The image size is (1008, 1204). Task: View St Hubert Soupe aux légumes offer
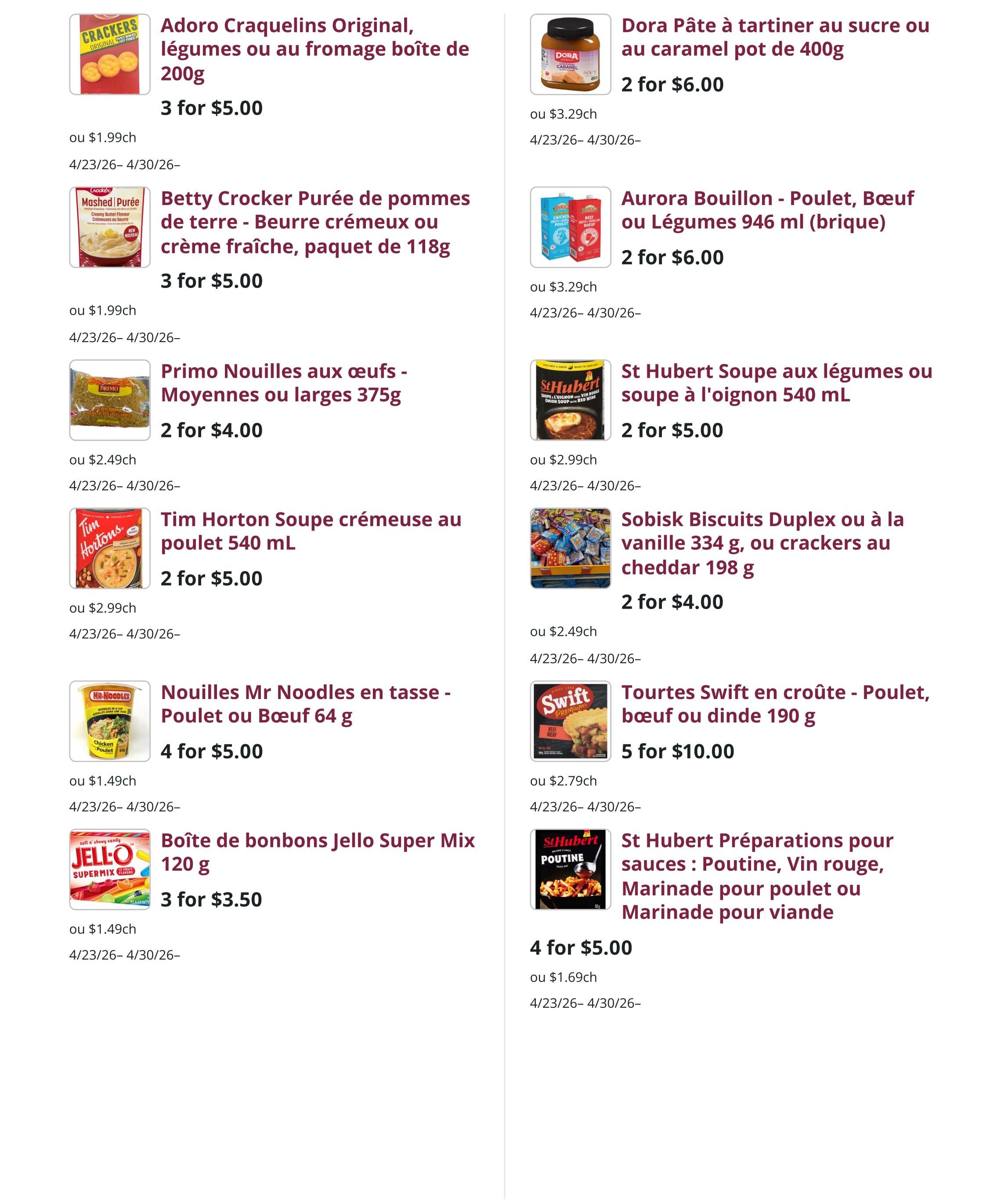pyautogui.click(x=777, y=383)
